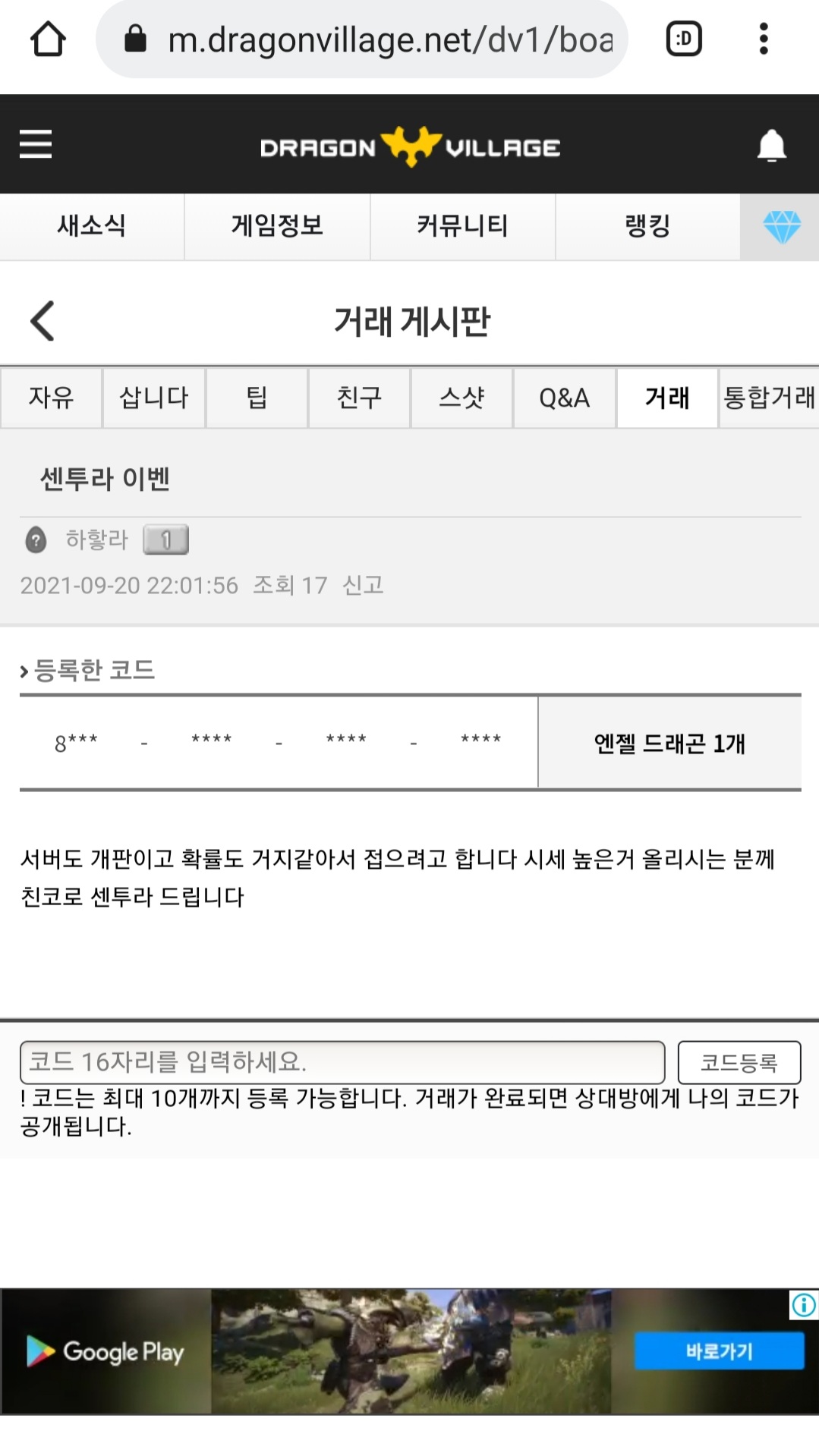Open the hamburger drawer menu
The image size is (819, 1456).
coord(36,143)
